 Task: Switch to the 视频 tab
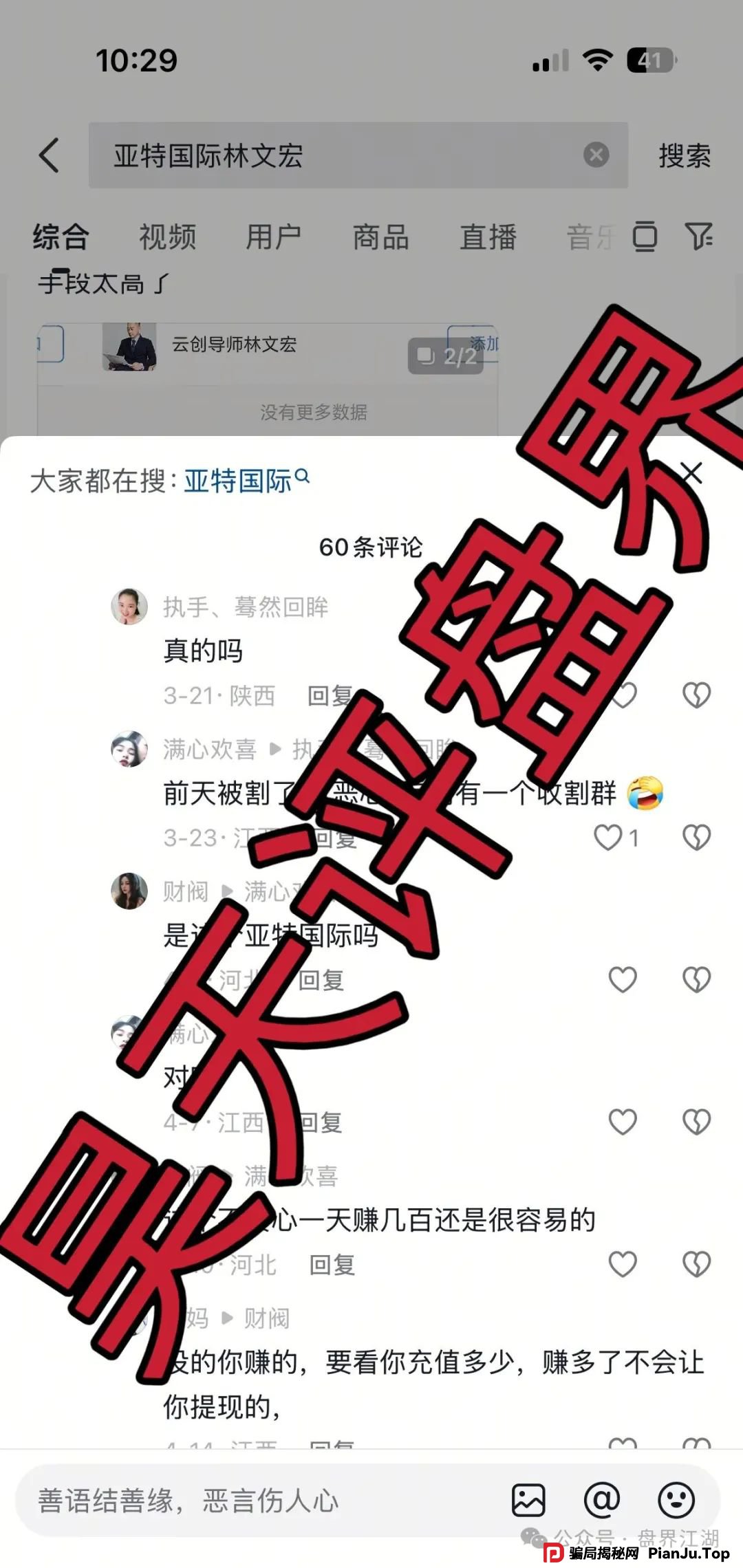[x=167, y=237]
